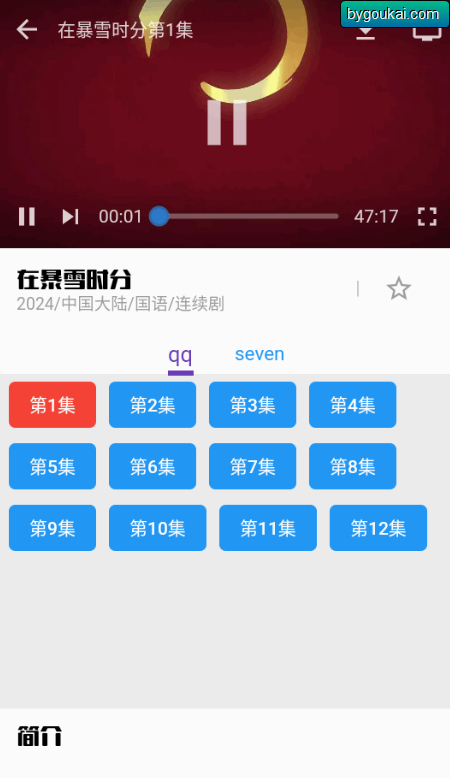Switch to the seven source tab
Image resolution: width=450 pixels, height=778 pixels.
259,354
